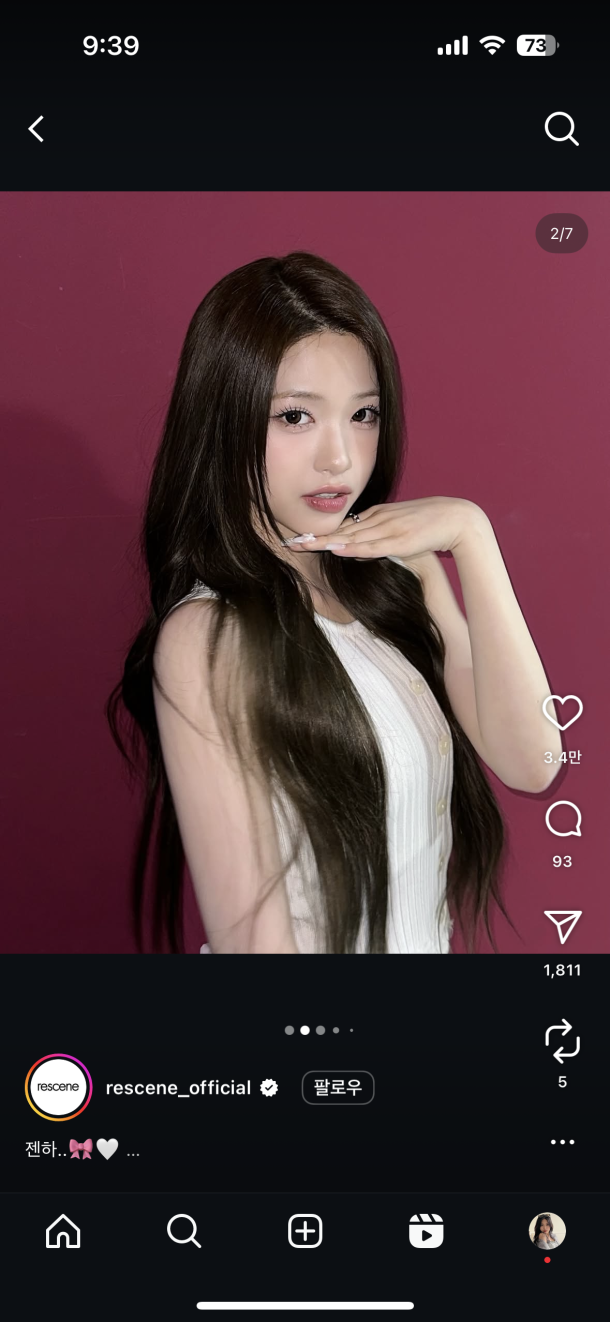Open the rescene_official profile name
The height and width of the screenshot is (1322, 610).
click(178, 1088)
